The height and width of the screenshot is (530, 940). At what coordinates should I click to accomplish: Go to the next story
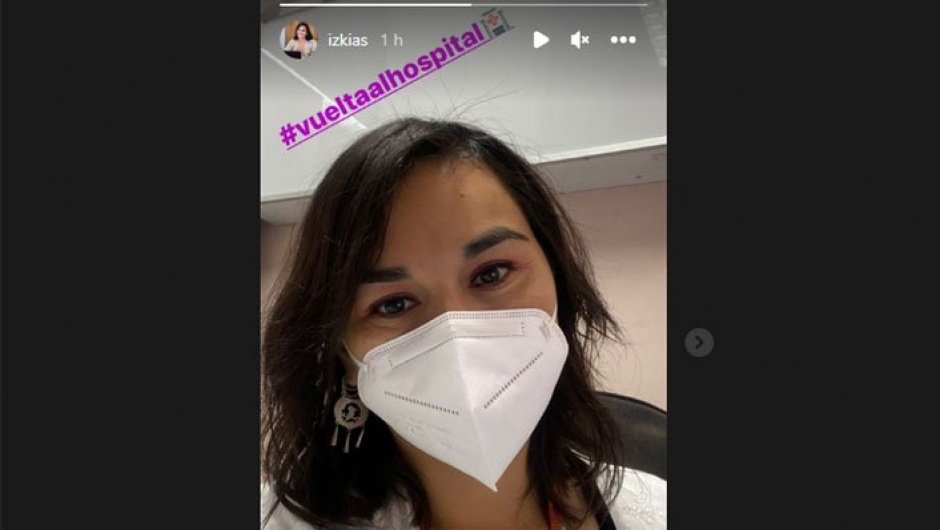click(699, 342)
